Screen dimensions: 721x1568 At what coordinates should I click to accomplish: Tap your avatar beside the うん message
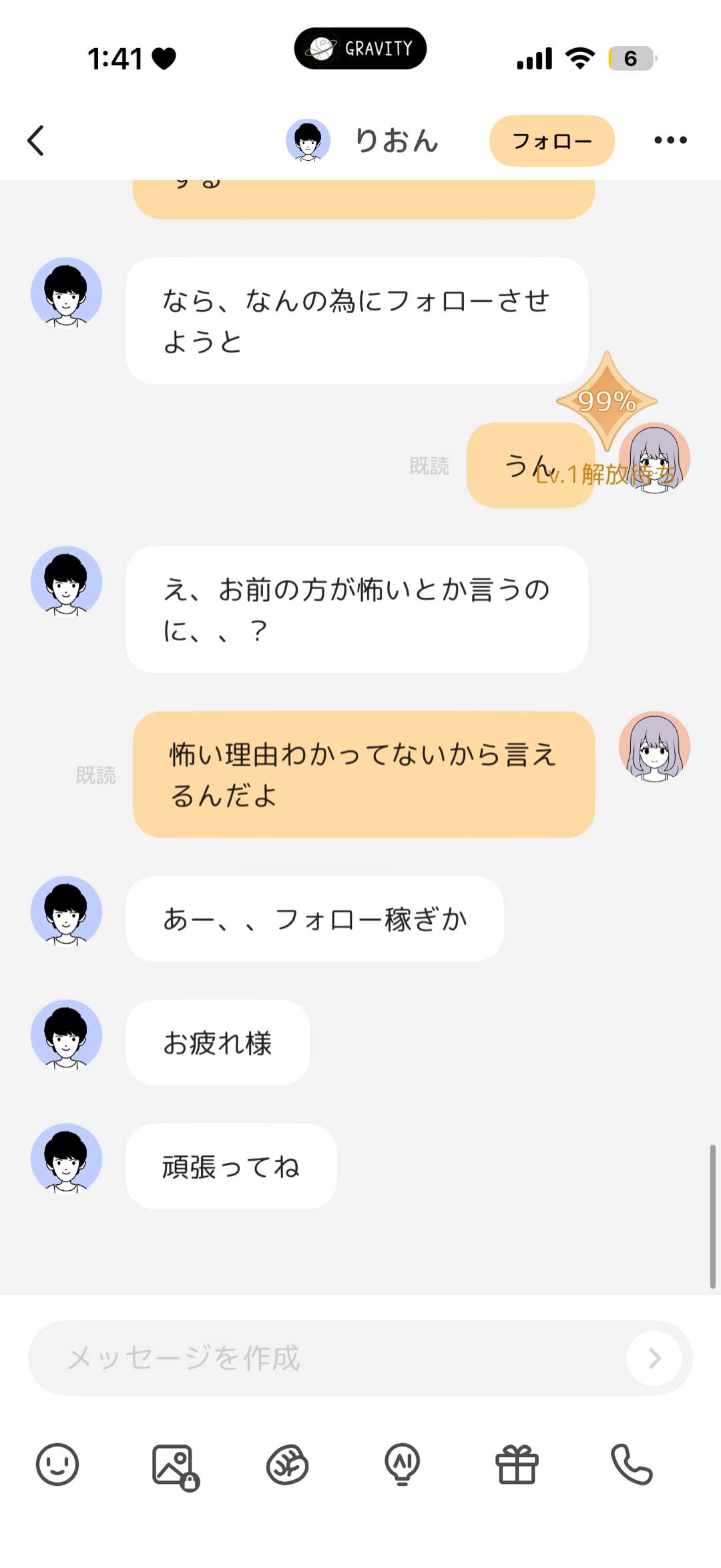tap(654, 458)
